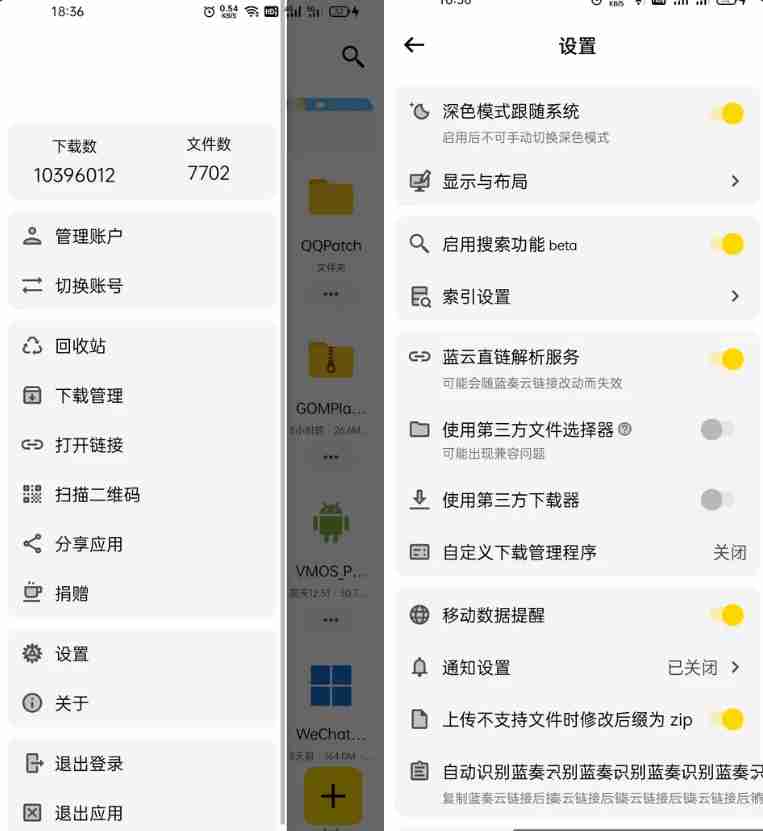Exit via 退出应用
The height and width of the screenshot is (831, 763).
click(x=88, y=813)
